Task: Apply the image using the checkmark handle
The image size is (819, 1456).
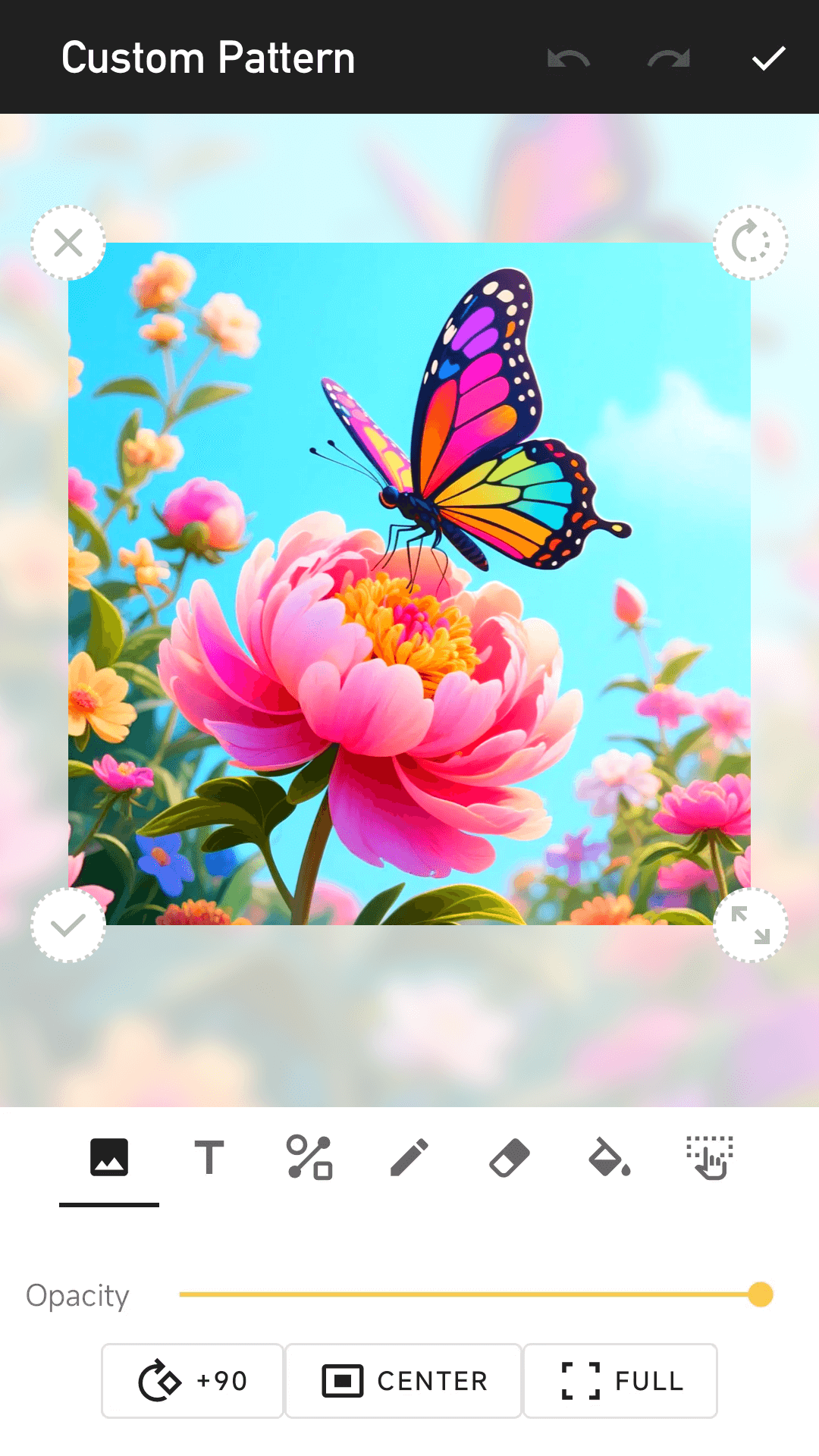Action: click(x=68, y=925)
